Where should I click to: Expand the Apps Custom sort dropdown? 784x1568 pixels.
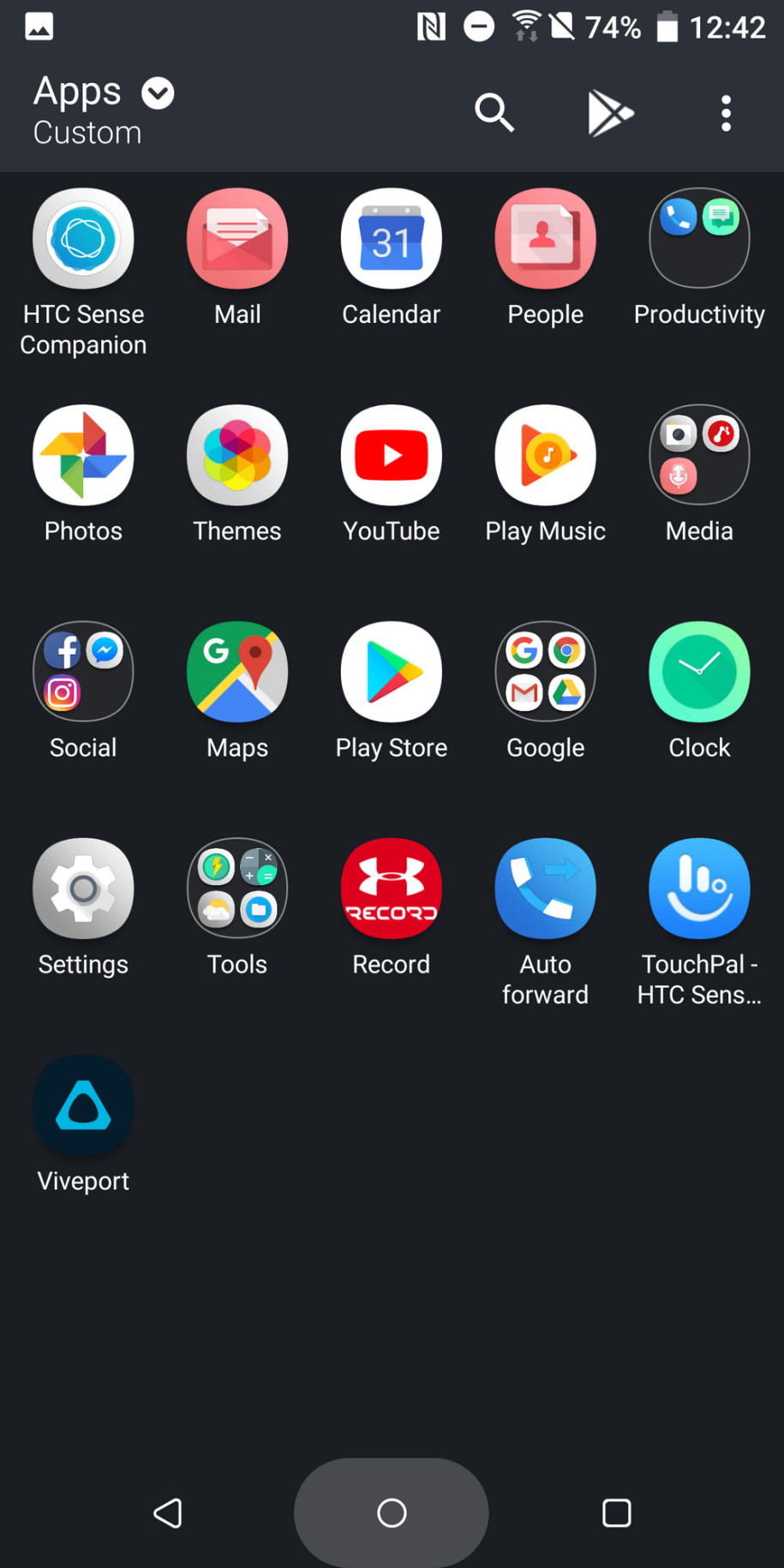(x=158, y=93)
